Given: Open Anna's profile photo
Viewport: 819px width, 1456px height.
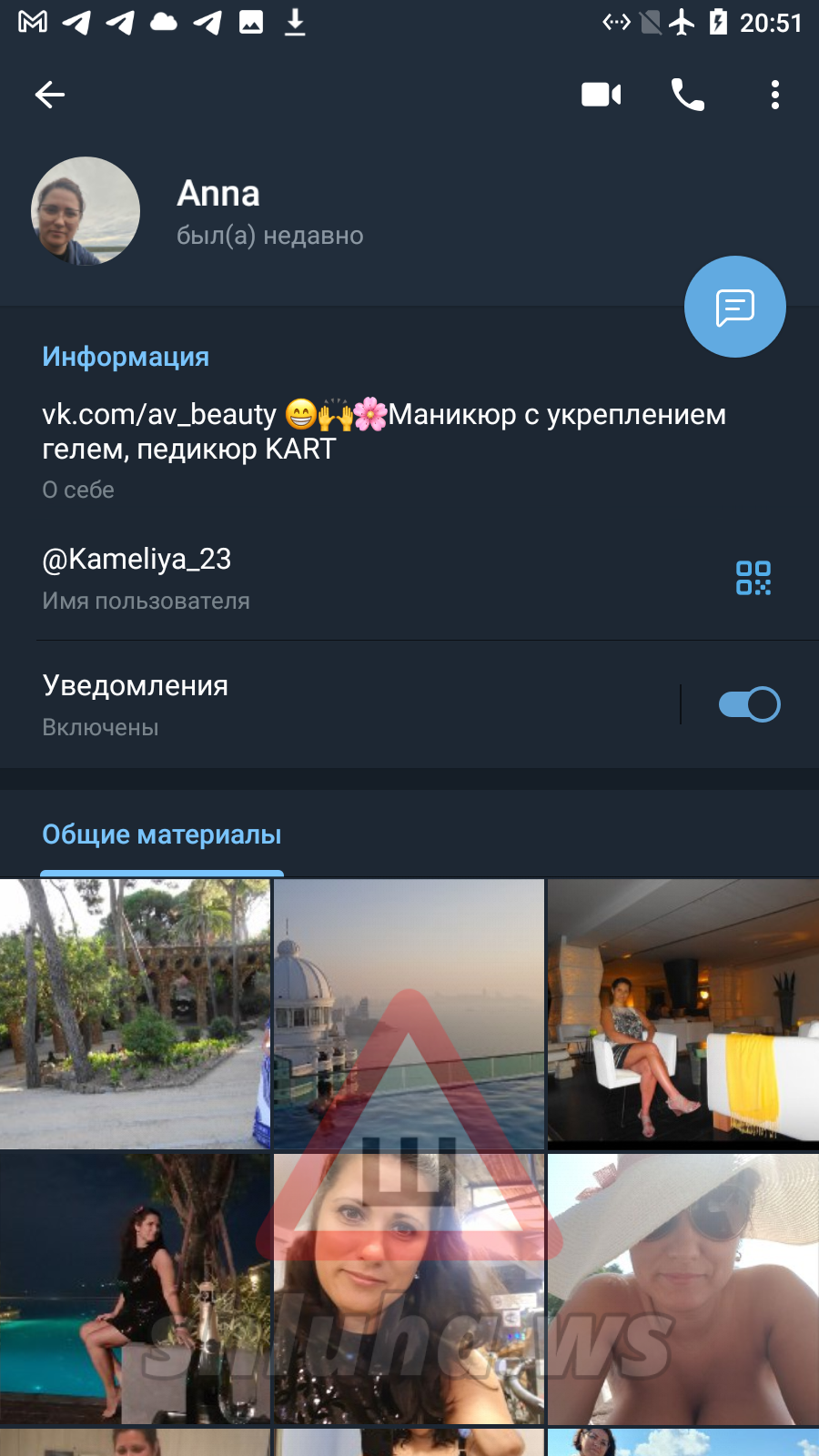Looking at the screenshot, I should coord(86,211).
